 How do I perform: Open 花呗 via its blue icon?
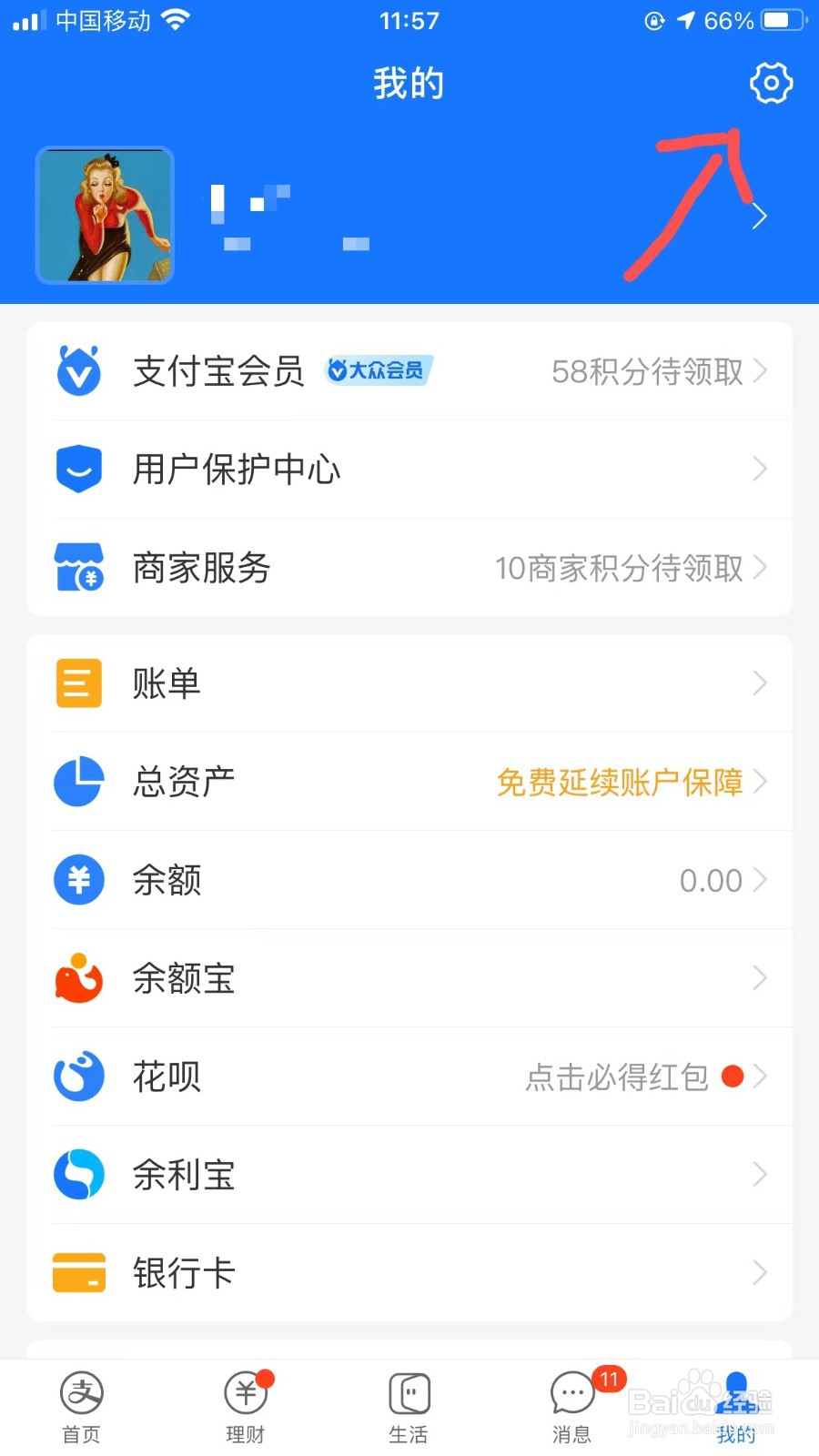pos(79,1077)
